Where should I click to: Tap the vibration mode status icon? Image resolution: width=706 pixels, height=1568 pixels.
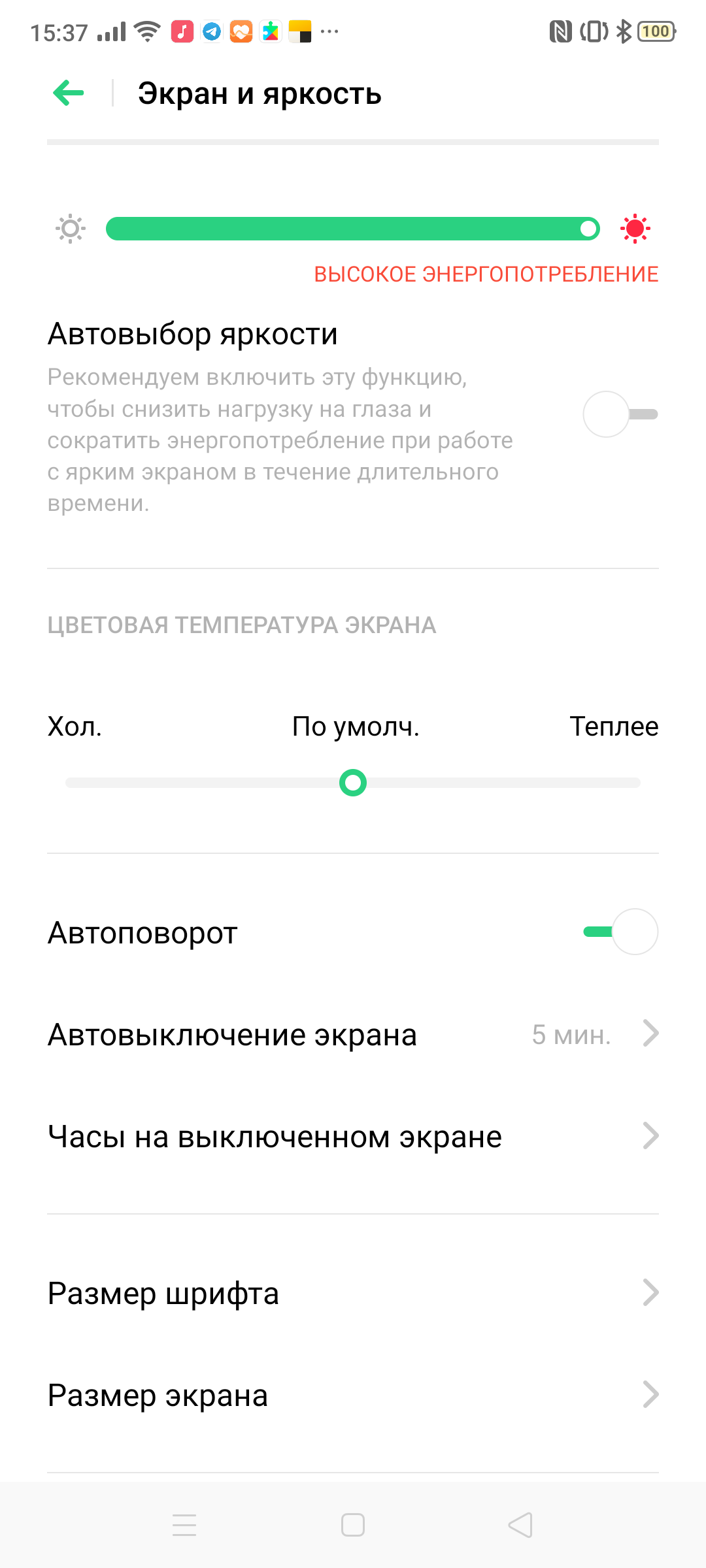click(x=593, y=31)
